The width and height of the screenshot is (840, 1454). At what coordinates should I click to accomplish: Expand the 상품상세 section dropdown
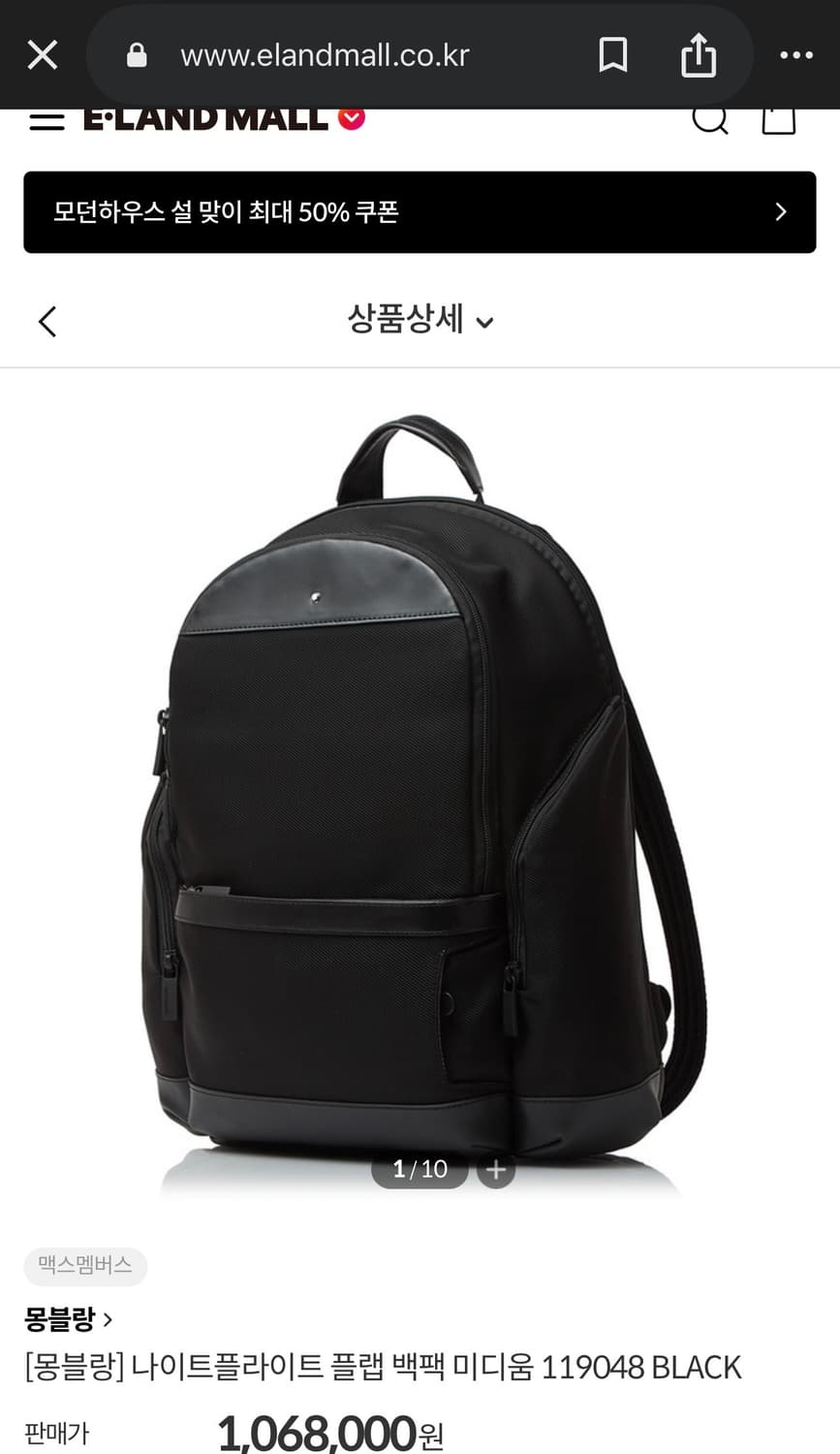(x=485, y=322)
